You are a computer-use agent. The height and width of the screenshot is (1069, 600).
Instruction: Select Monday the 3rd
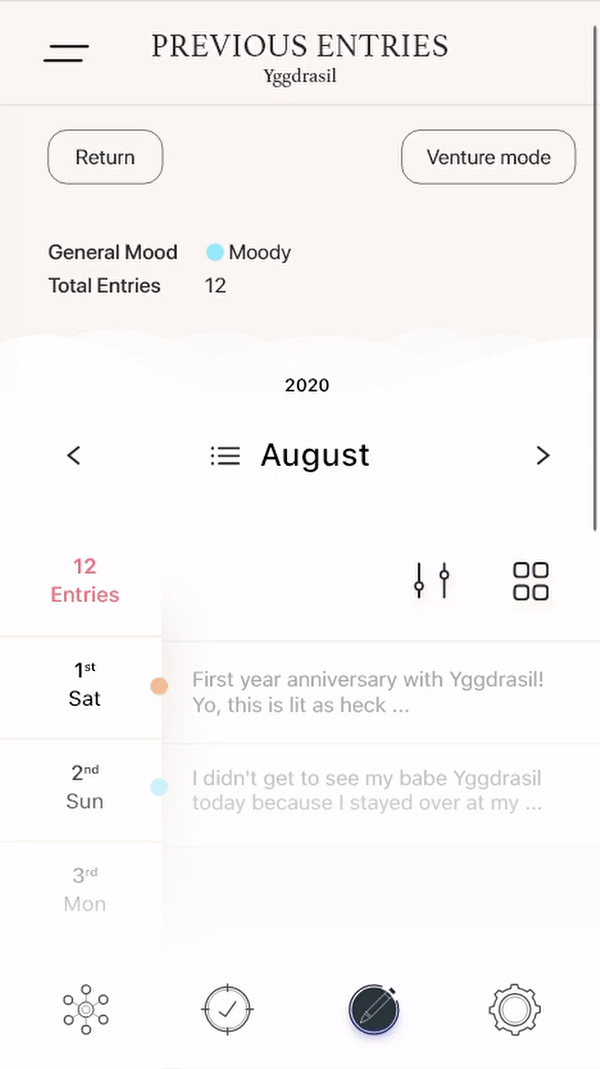click(x=84, y=890)
